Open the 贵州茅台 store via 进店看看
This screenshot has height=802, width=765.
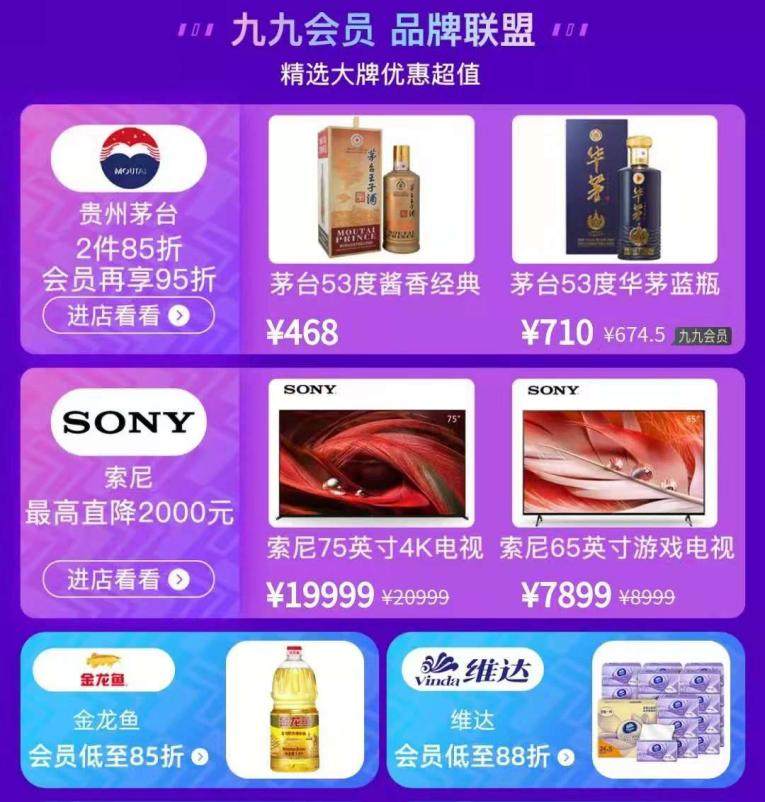(128, 316)
